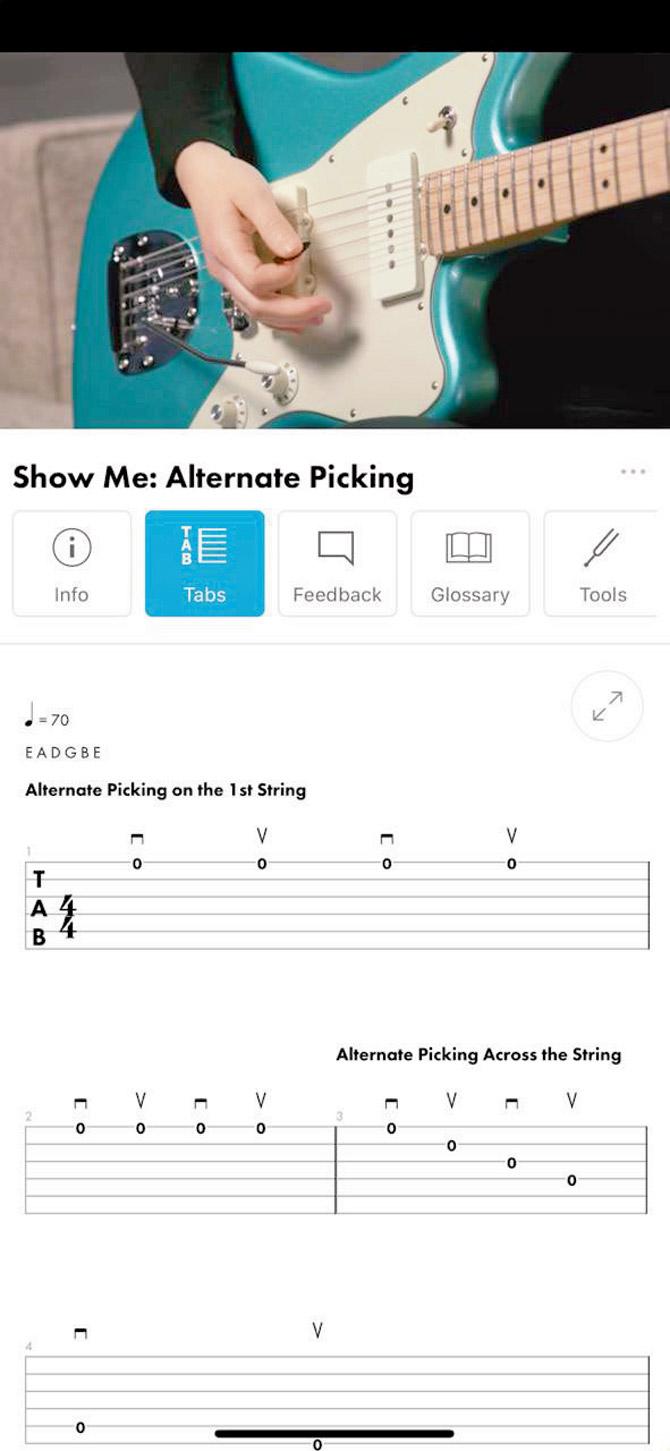Open the Tools tab

[602, 564]
